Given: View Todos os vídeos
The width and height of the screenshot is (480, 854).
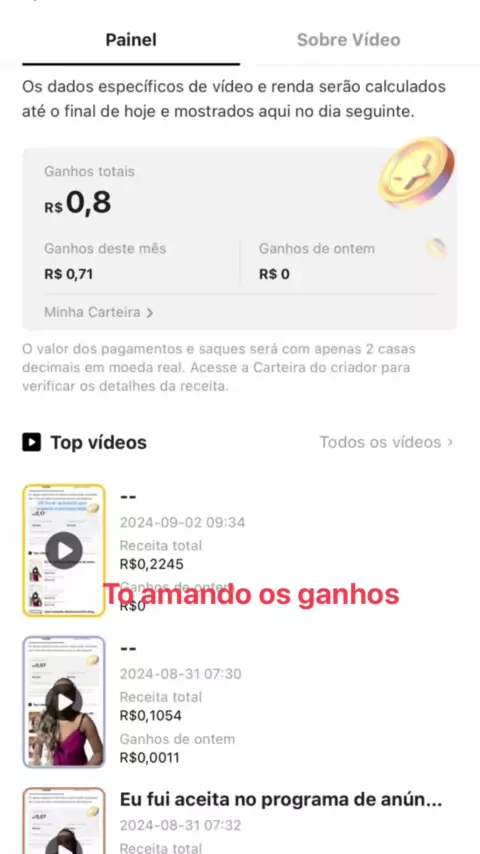Looking at the screenshot, I should [x=386, y=442].
